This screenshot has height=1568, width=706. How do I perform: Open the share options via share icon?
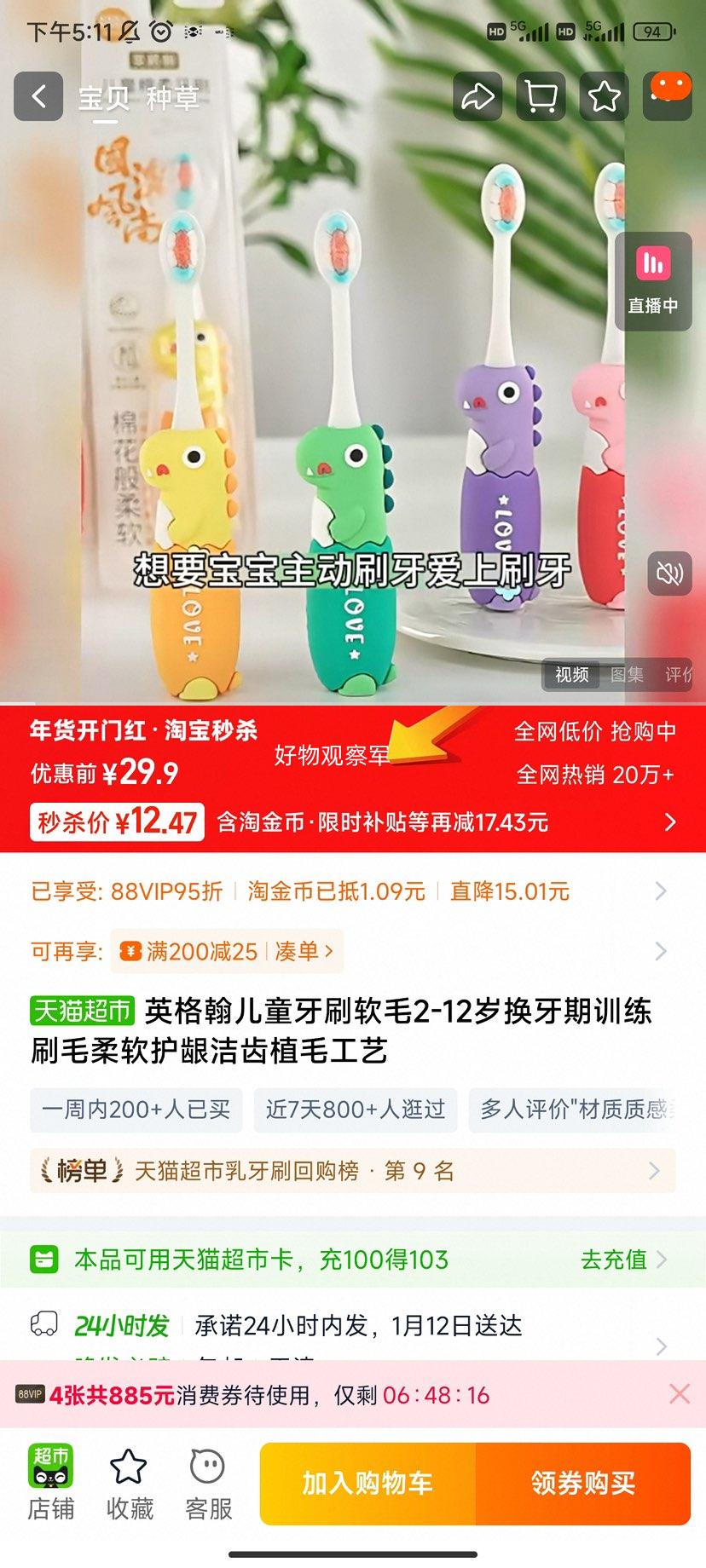477,96
